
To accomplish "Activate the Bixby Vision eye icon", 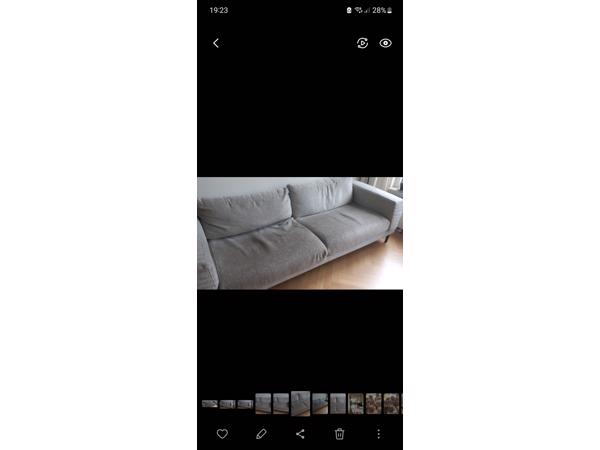I will [x=386, y=43].
